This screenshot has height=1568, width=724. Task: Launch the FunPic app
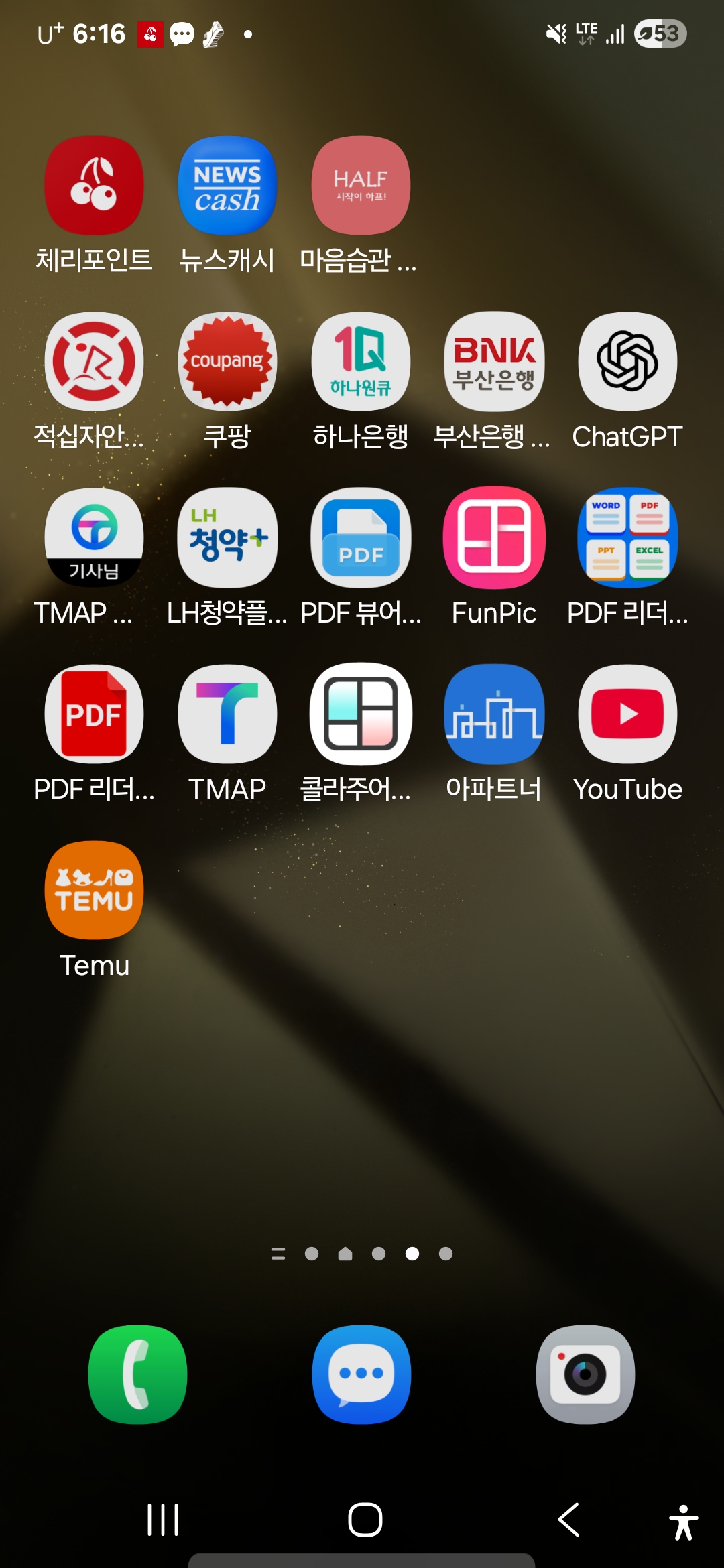pos(494,538)
